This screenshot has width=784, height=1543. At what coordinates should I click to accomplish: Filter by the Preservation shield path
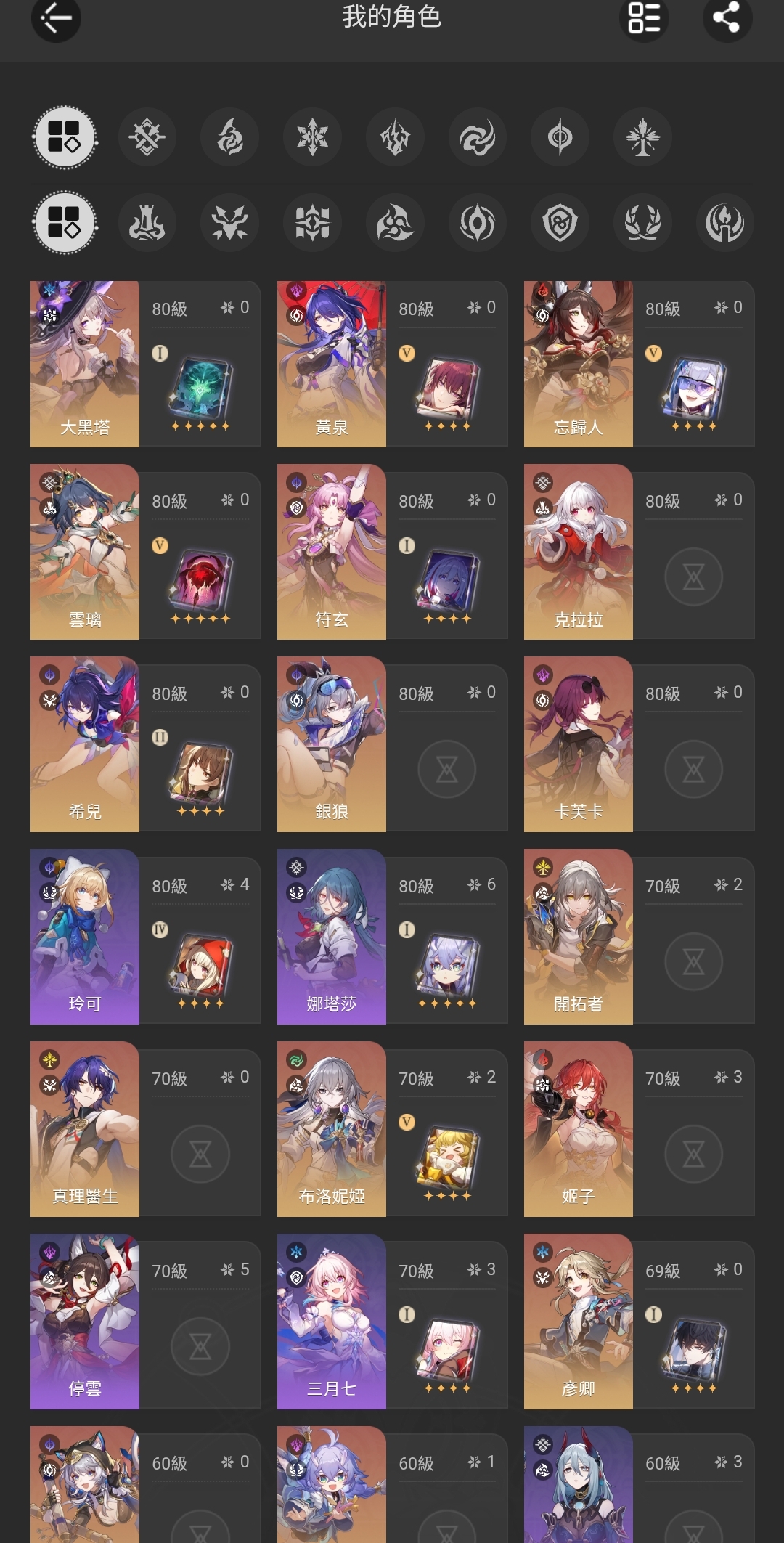point(560,222)
